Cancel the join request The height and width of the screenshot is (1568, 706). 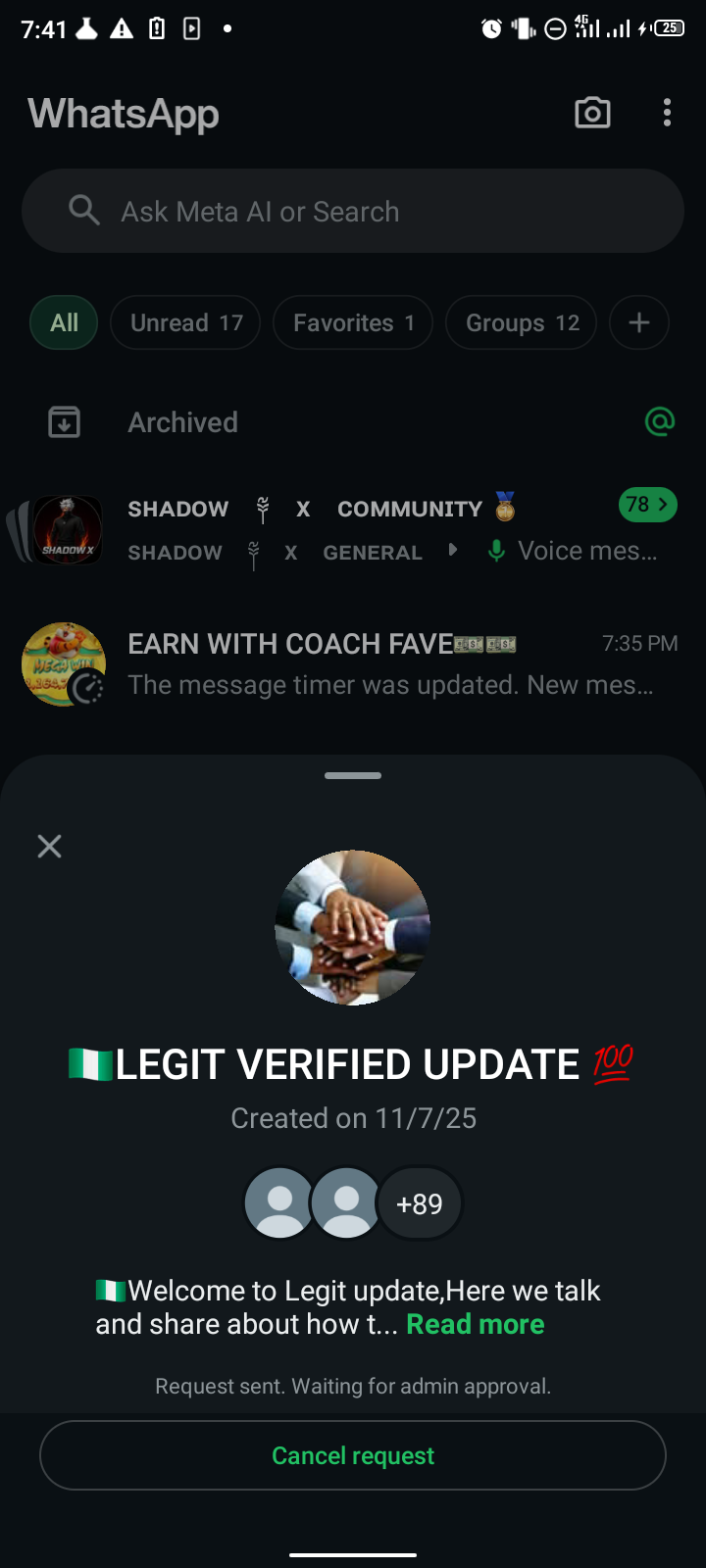(x=353, y=1455)
